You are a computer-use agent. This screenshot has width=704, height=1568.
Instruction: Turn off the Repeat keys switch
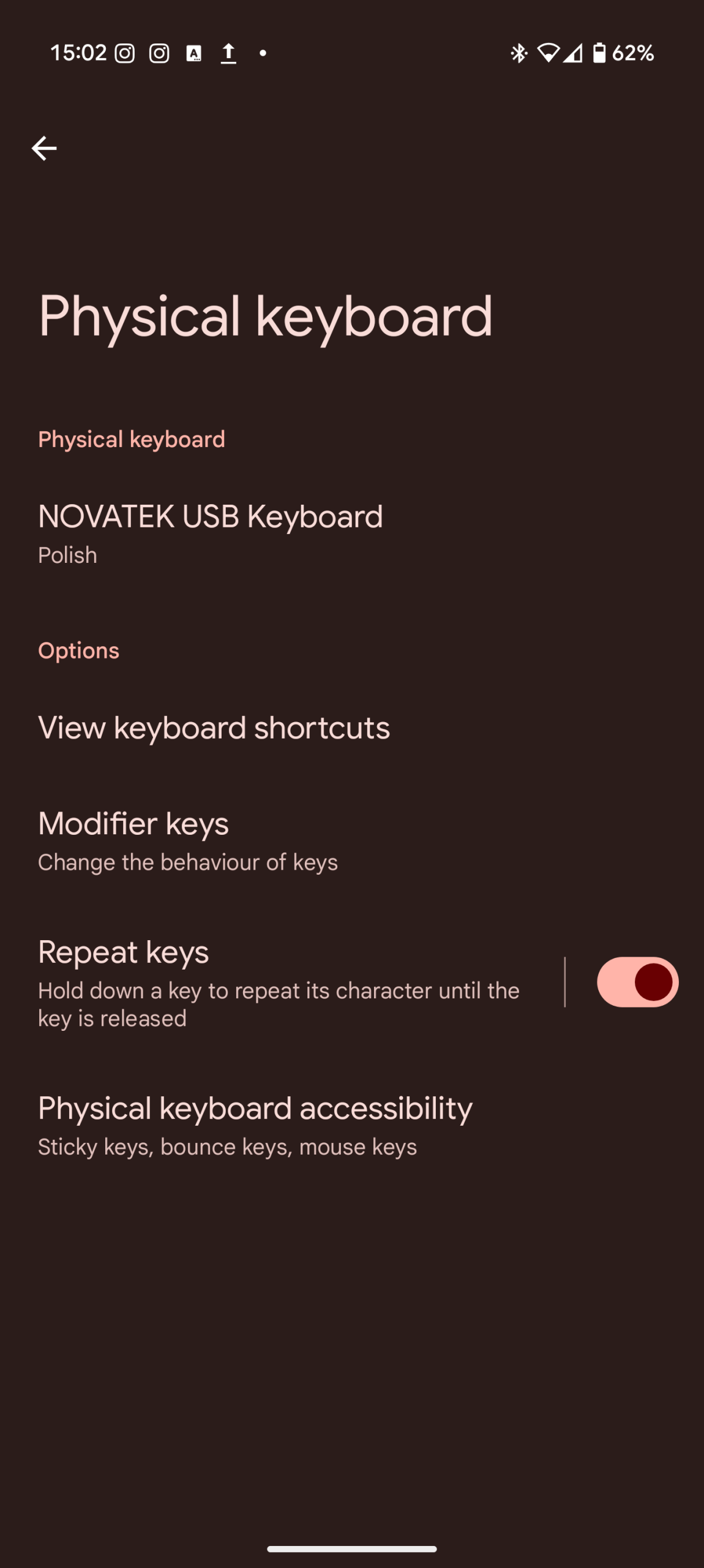637,982
